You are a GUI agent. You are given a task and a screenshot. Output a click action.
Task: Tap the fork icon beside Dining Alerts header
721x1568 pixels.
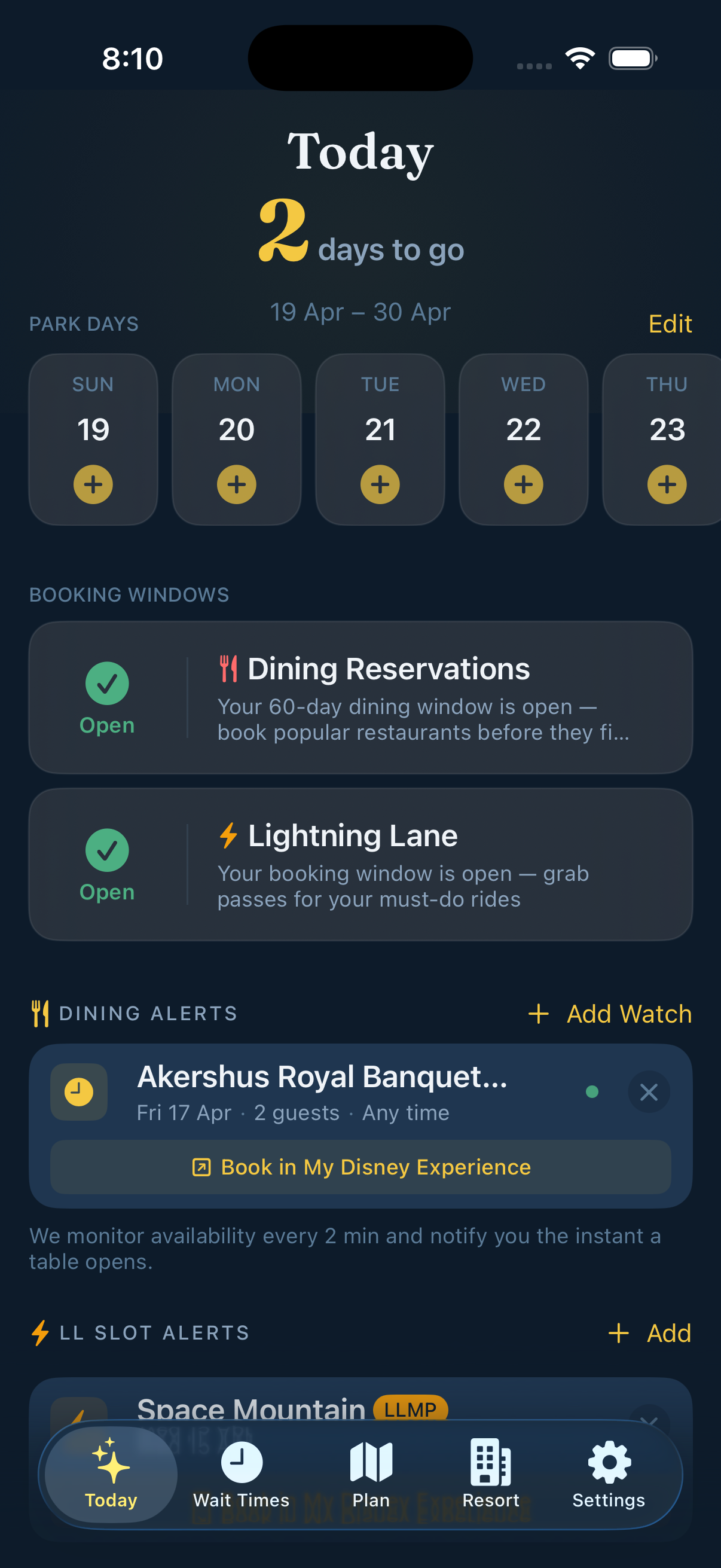(39, 1013)
